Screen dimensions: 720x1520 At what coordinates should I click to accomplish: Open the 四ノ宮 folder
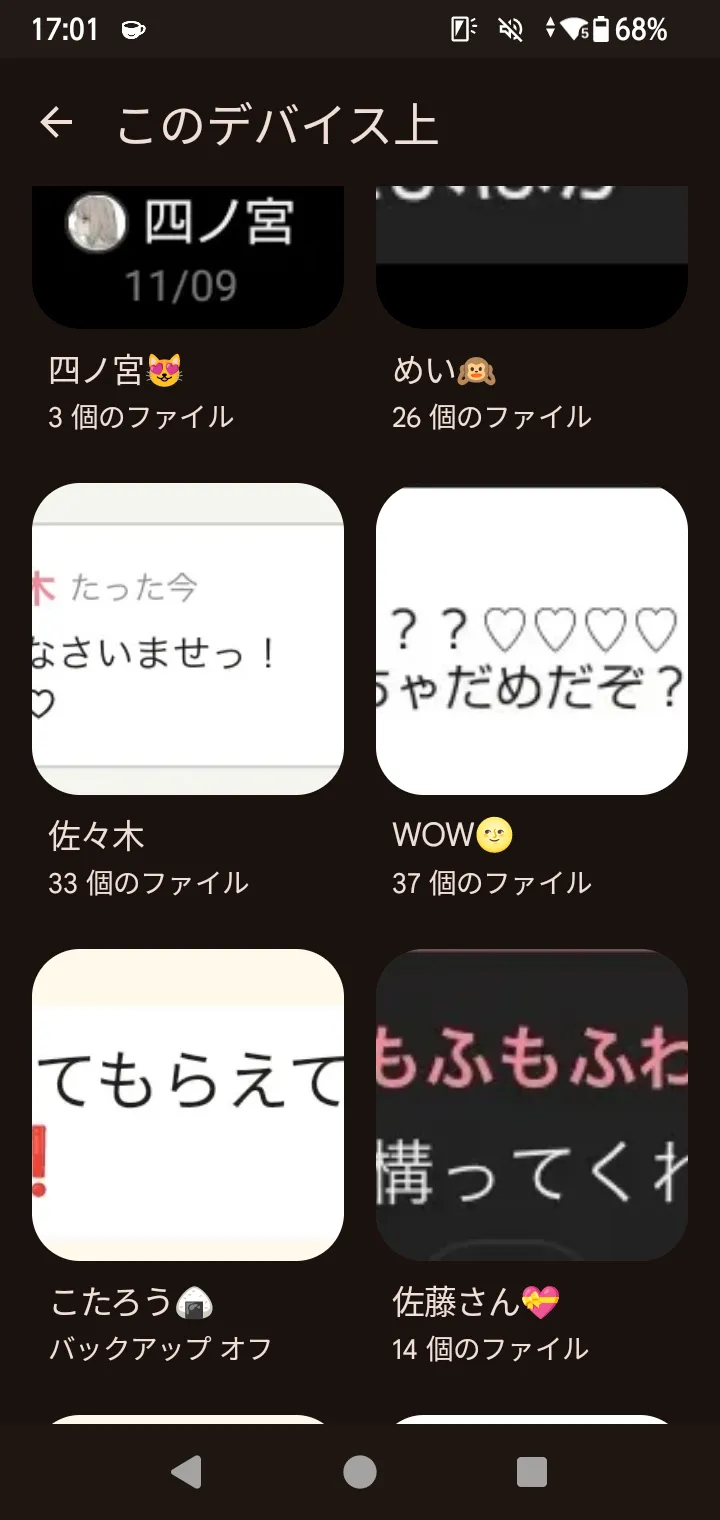[x=188, y=256]
